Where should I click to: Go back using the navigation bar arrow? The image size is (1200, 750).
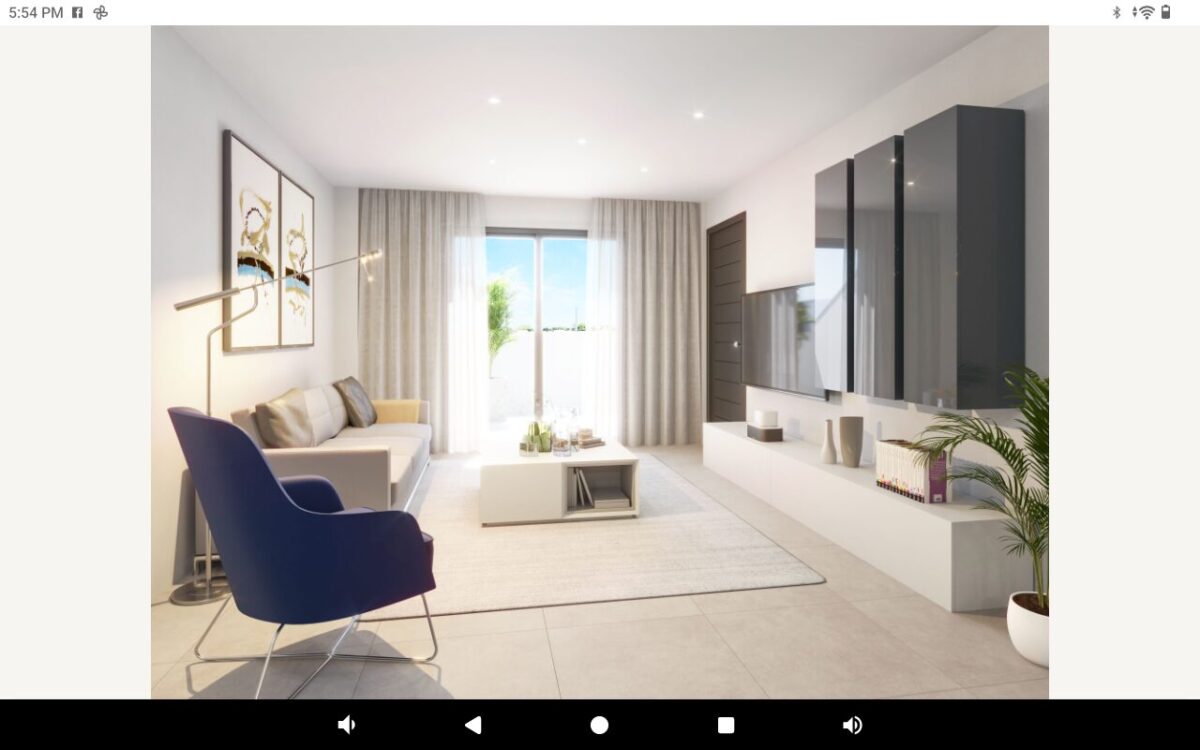coord(473,725)
